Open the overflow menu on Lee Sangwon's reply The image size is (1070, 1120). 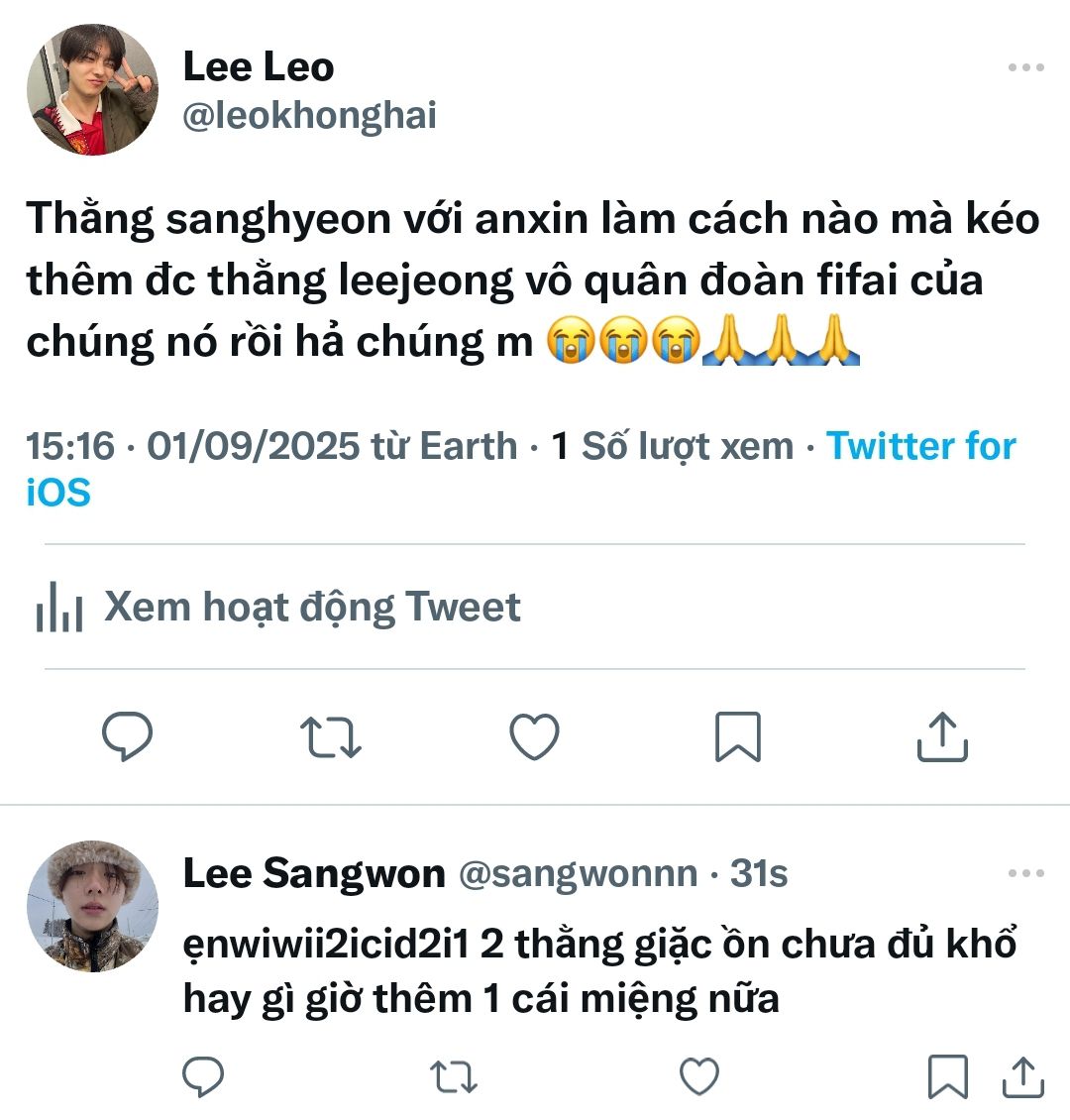click(x=1025, y=874)
